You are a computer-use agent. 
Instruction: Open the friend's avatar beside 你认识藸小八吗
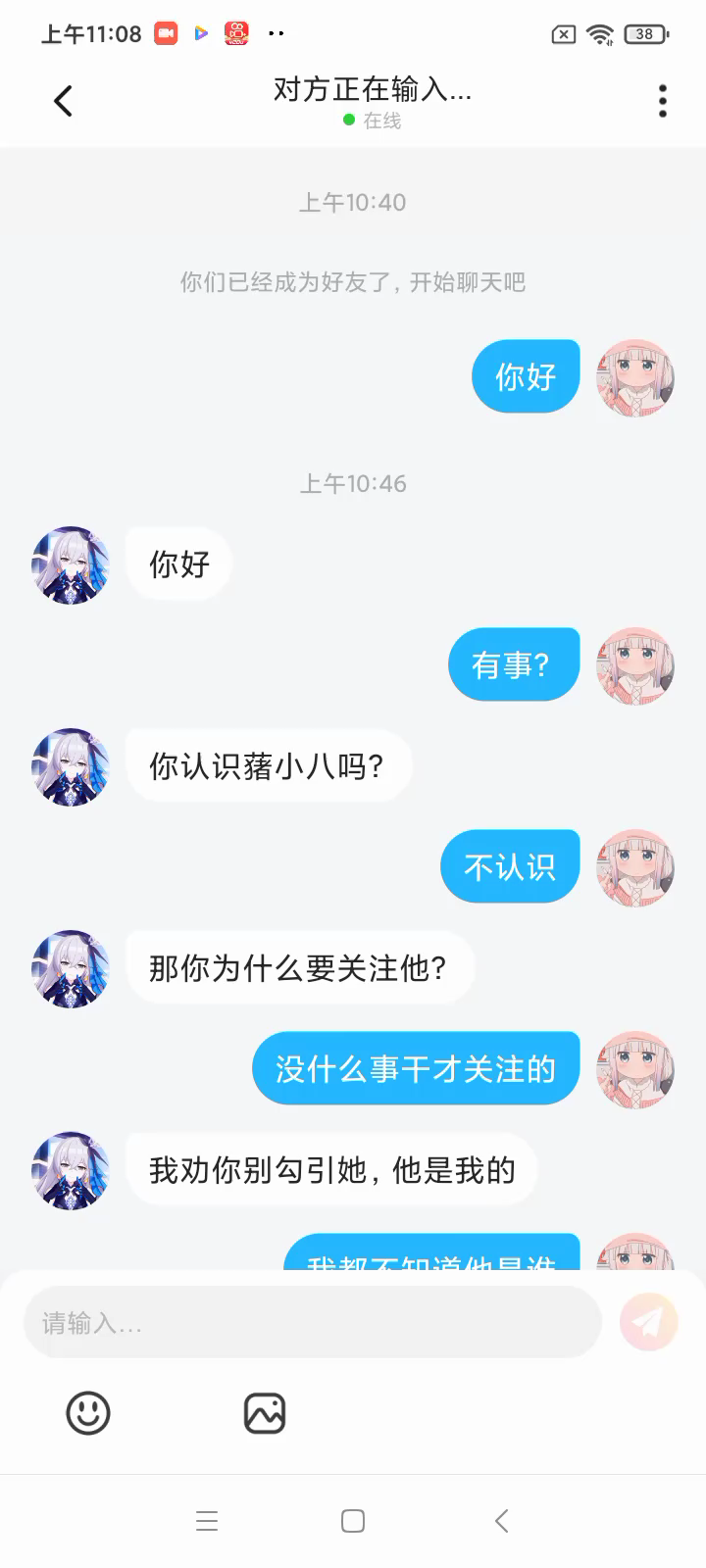pos(71,766)
